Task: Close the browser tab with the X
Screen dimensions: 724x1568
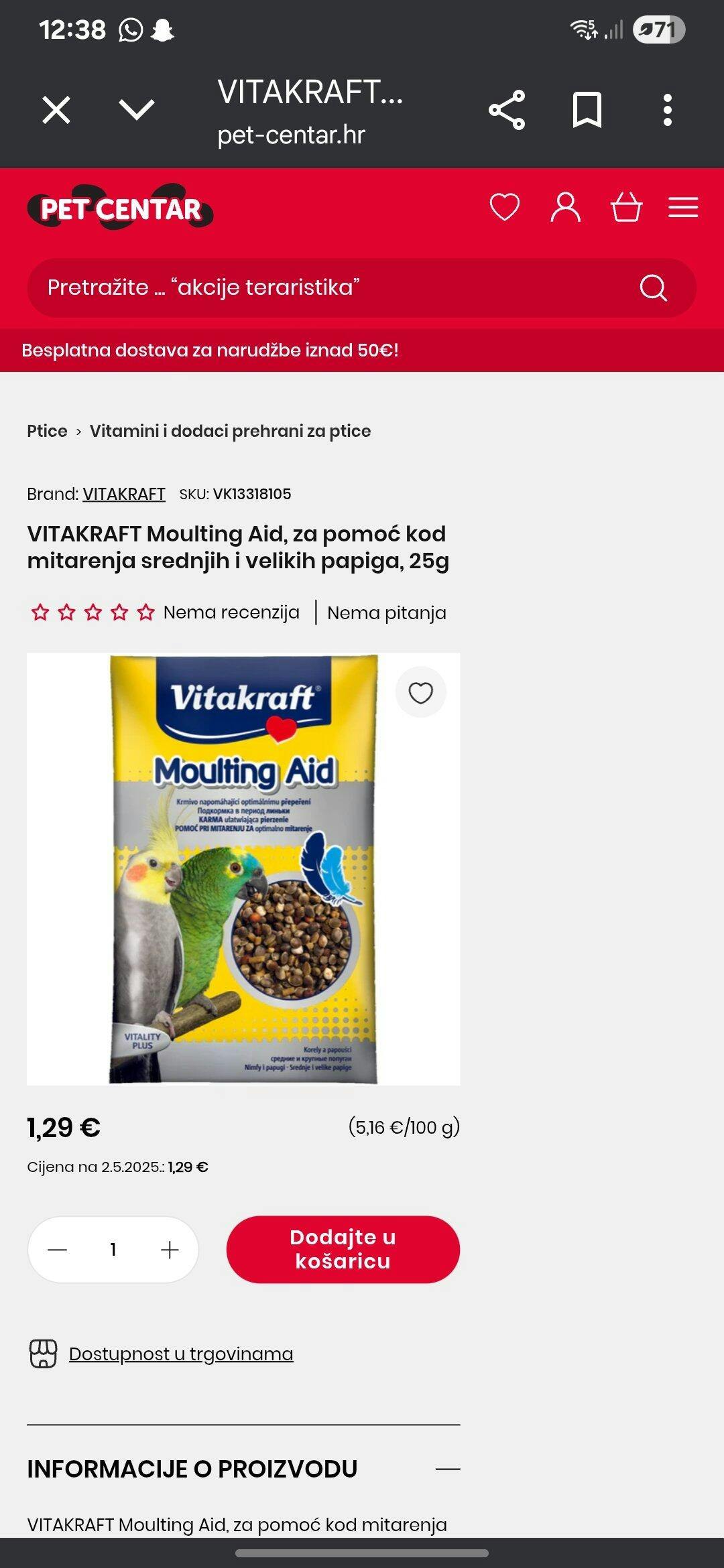Action: point(56,110)
